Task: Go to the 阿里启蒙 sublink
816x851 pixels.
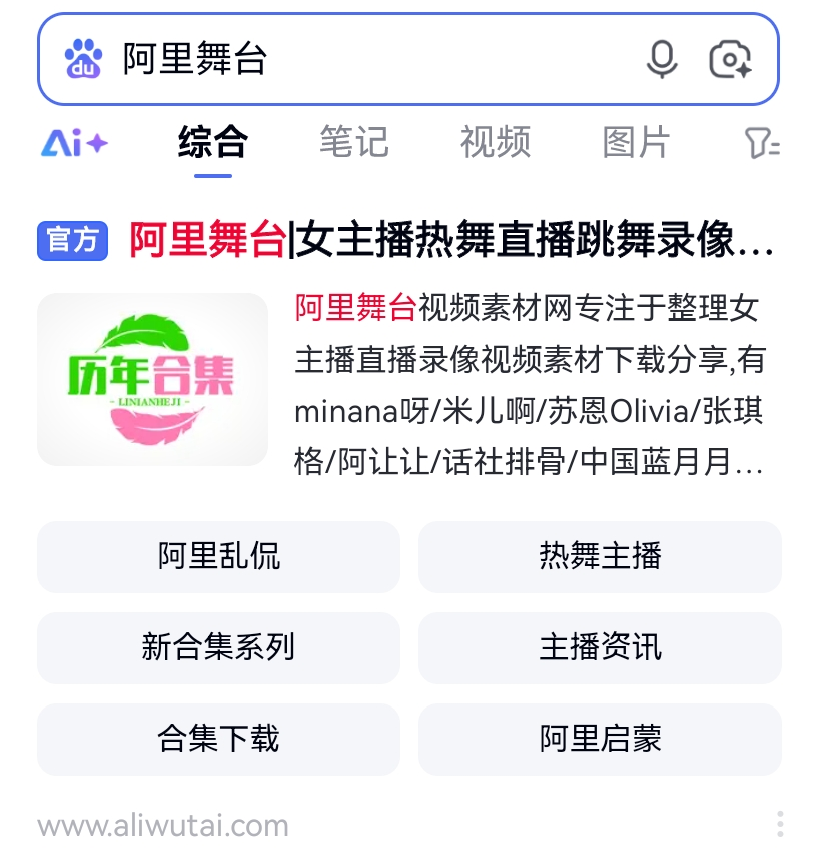Action: coord(600,739)
